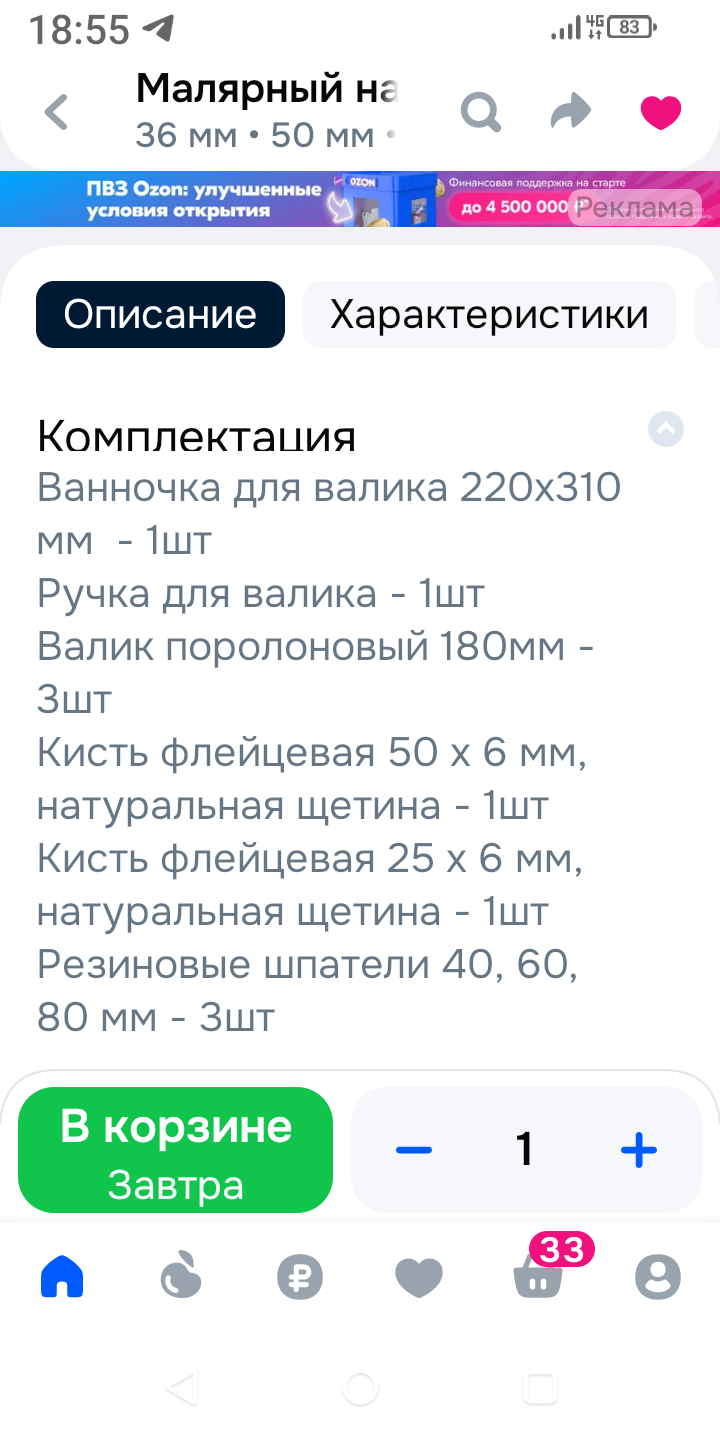Open the profile tab
The image size is (720, 1440).
coord(658,1277)
